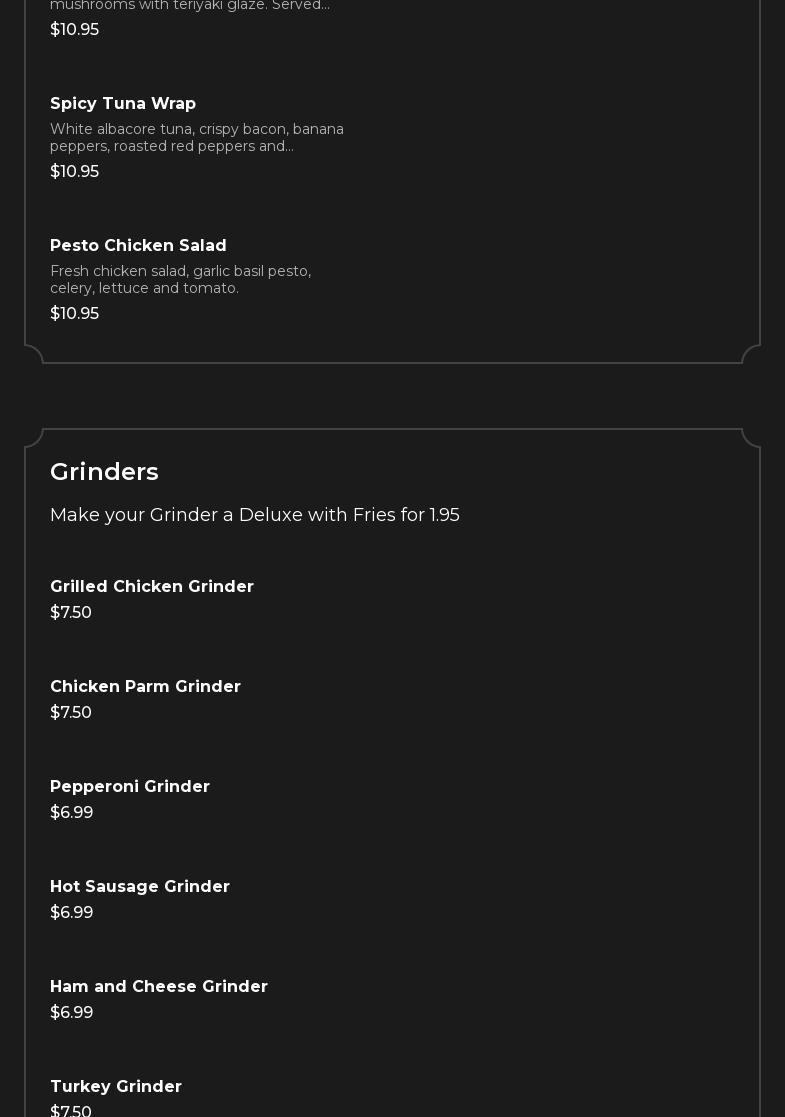Screen dimensions: 785x1117
Task: Open the Spicy Tuna Wrap item
Action: tap(123, 104)
